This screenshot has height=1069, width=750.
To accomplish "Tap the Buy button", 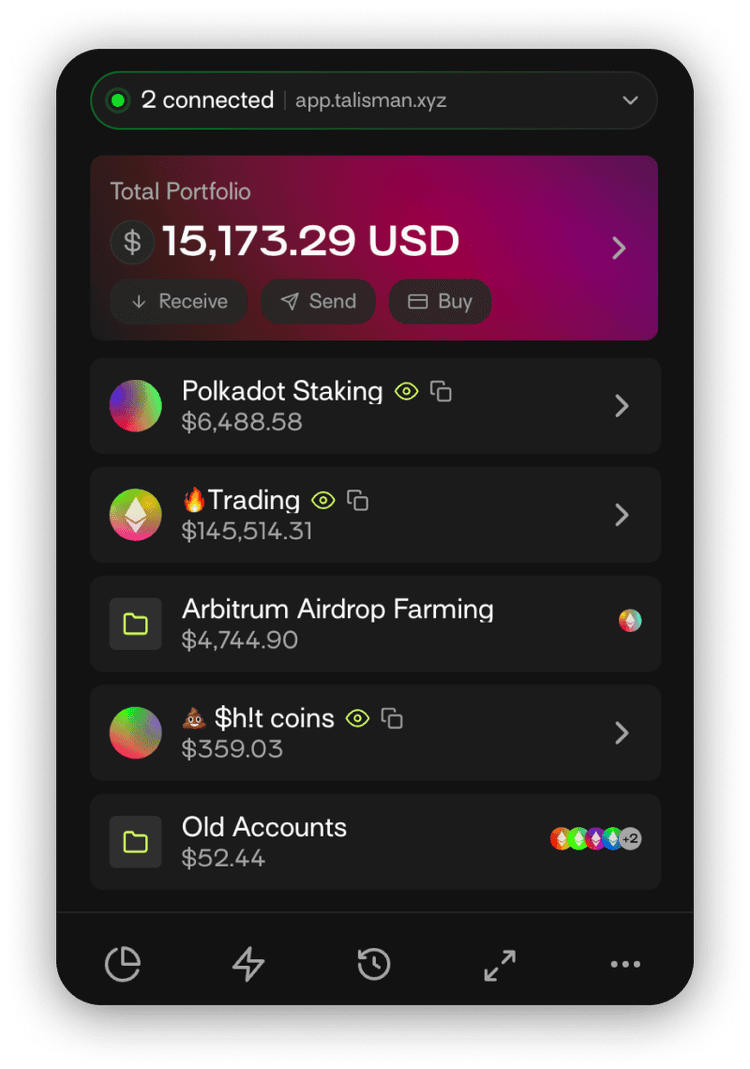I will [440, 301].
